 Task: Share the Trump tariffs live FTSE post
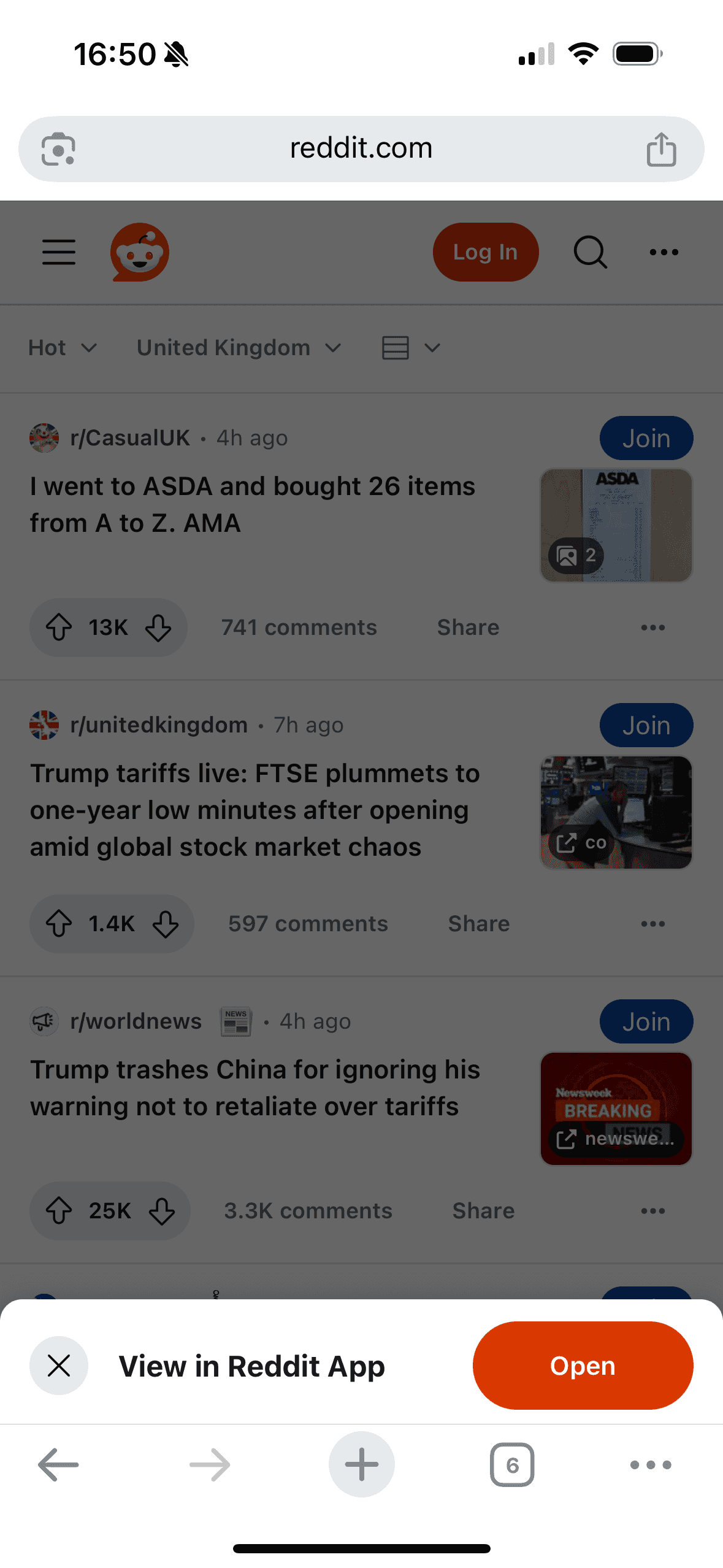[x=478, y=924]
